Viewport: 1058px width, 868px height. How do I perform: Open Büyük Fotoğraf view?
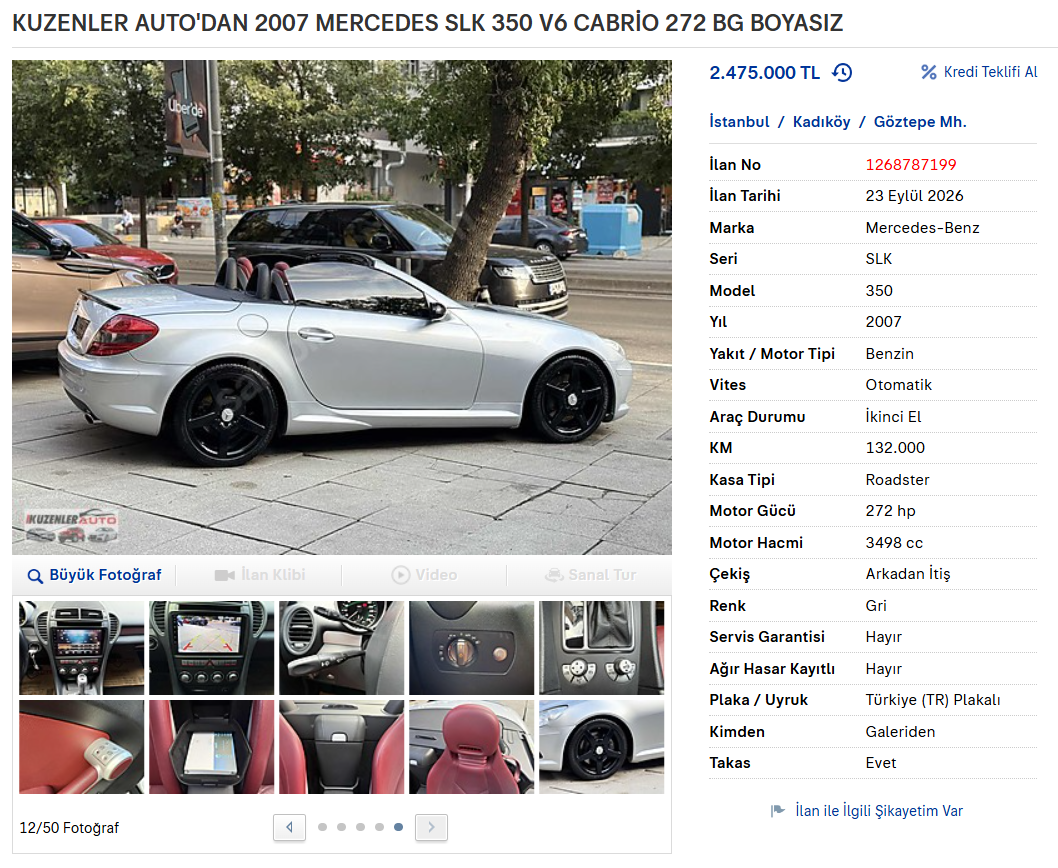[94, 575]
